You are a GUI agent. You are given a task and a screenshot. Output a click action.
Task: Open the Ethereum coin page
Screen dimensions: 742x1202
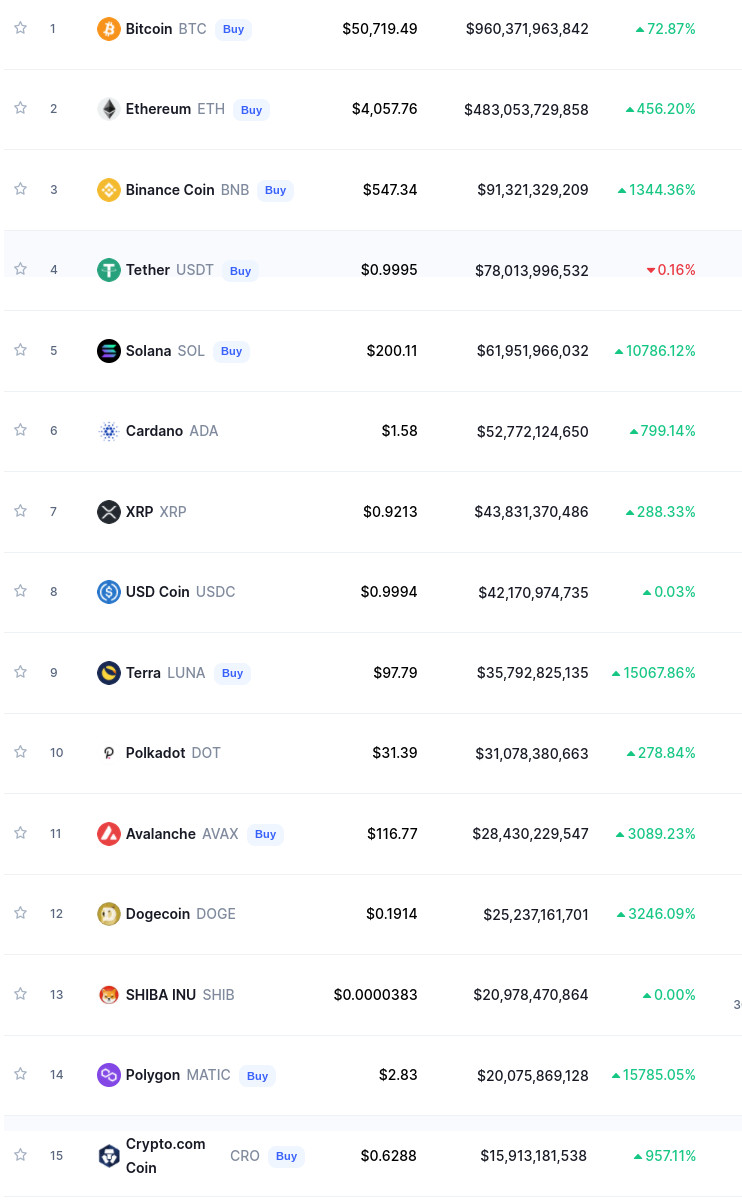[158, 109]
